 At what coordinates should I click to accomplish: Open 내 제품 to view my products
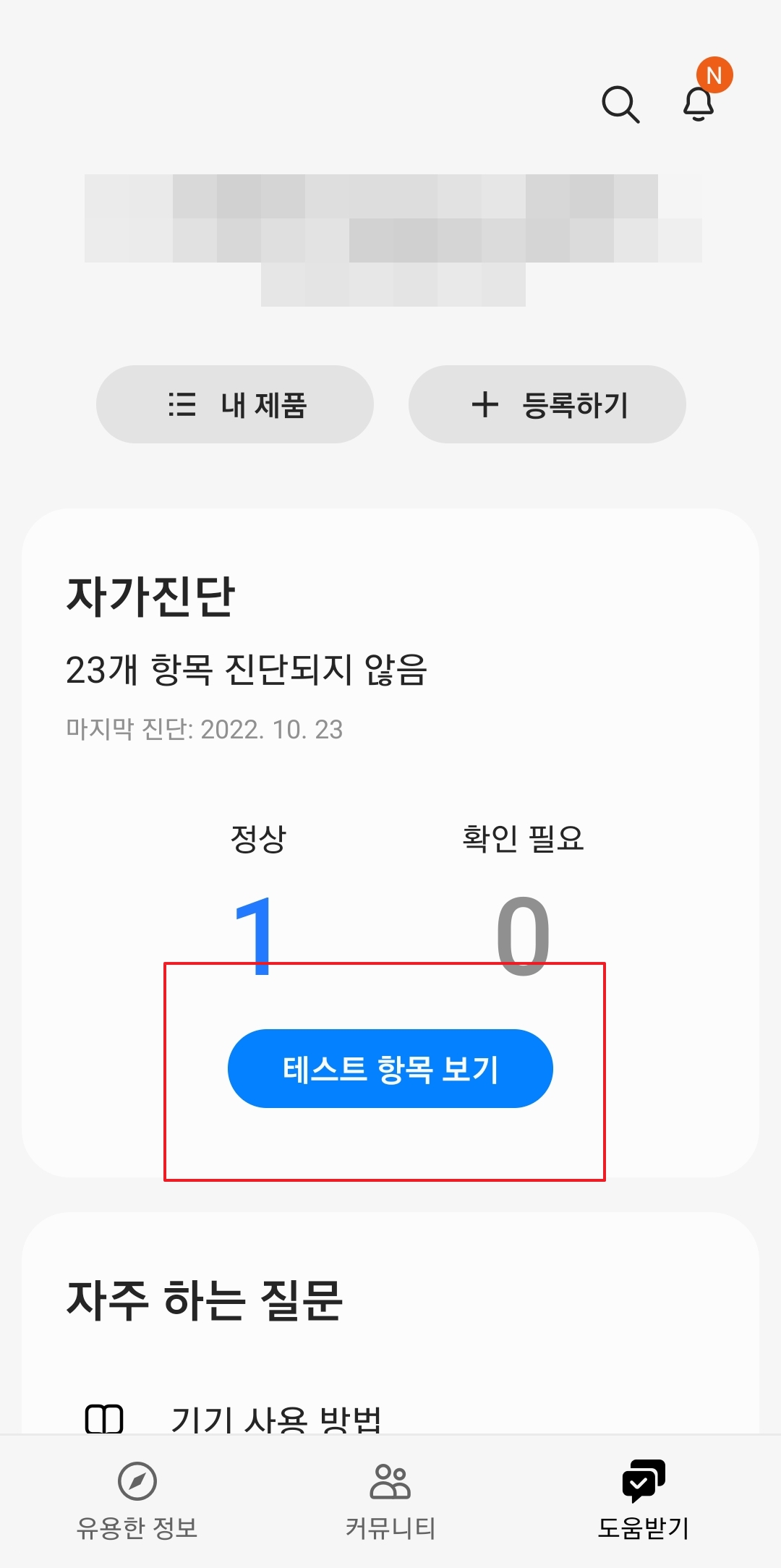tap(234, 405)
